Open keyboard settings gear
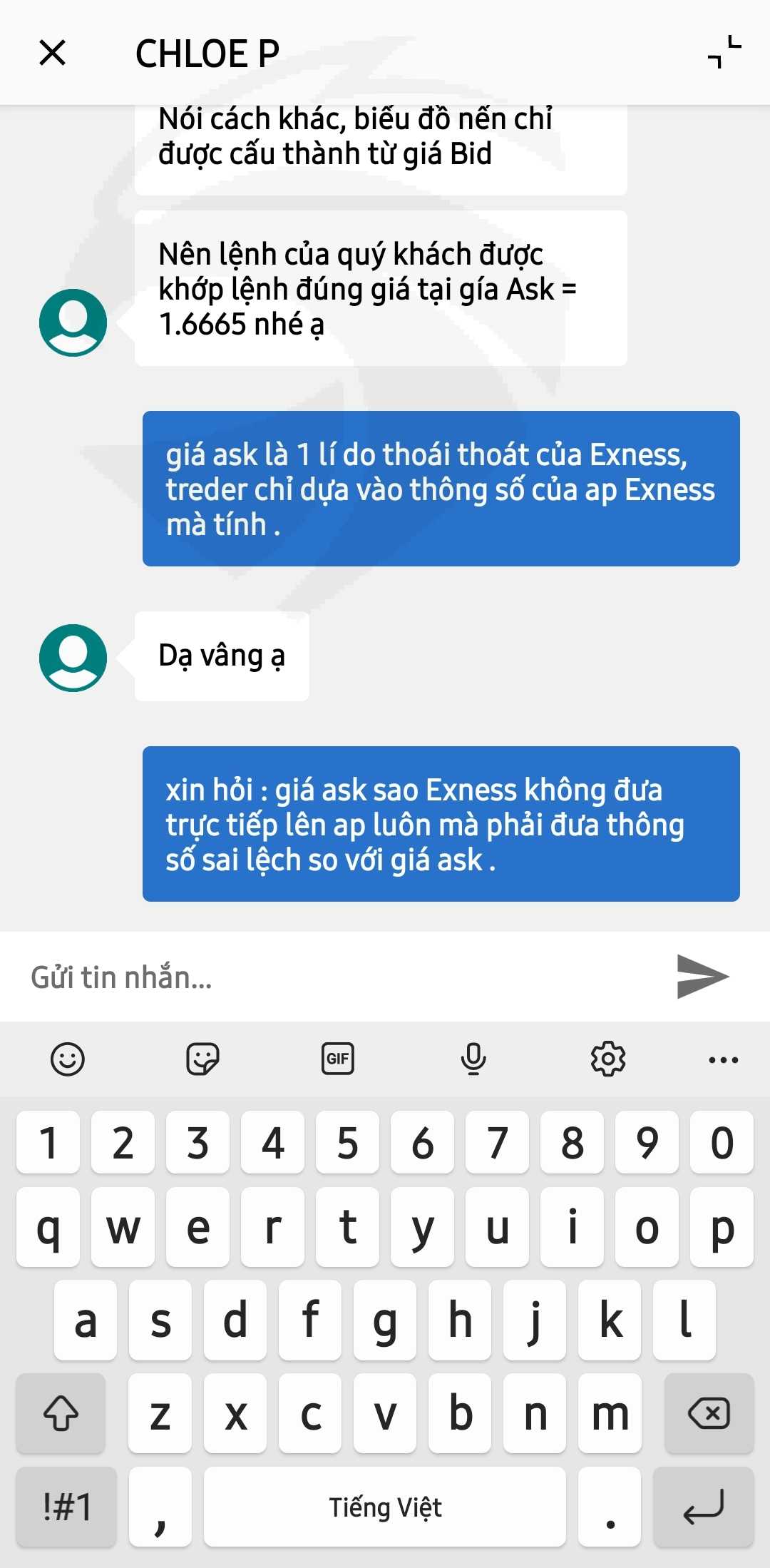Screen dimensions: 770x1568 click(608, 1059)
